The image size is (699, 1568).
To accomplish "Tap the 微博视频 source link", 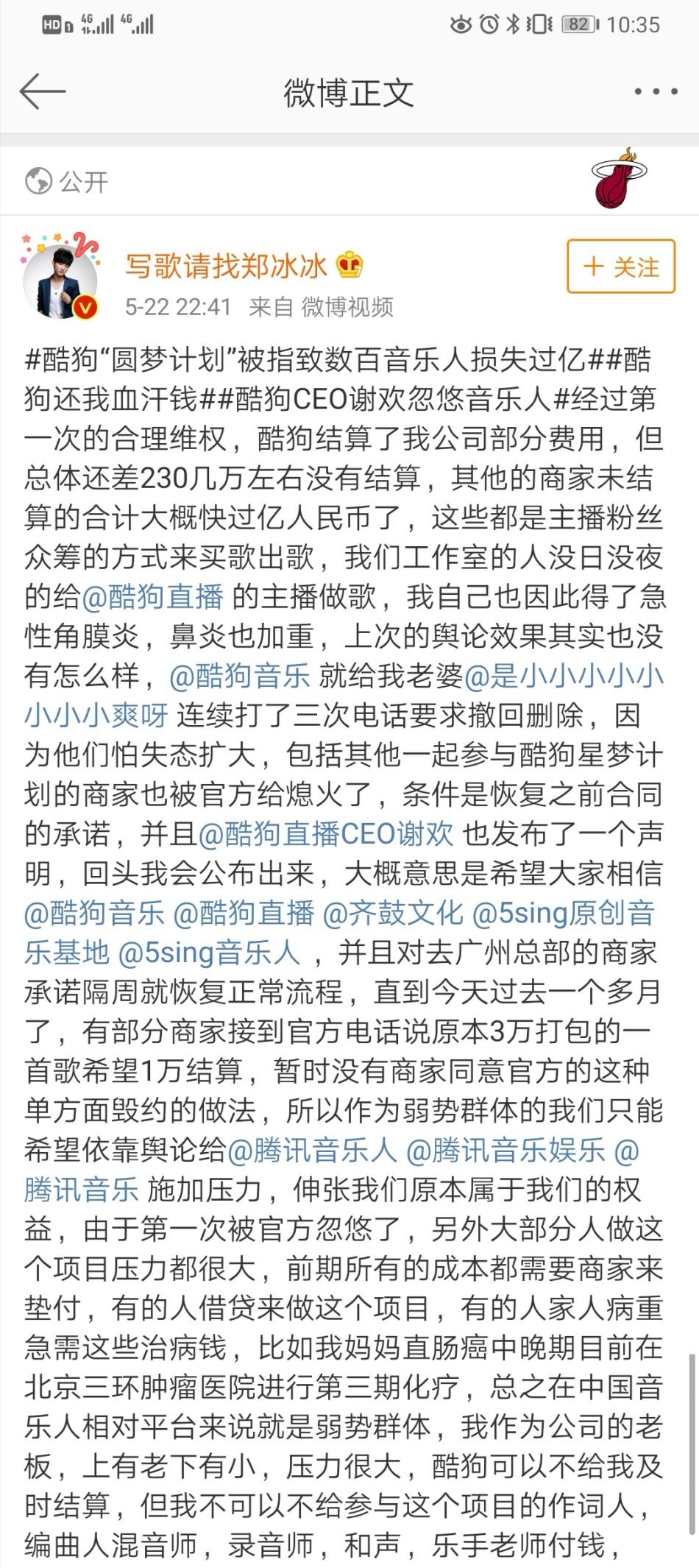I will pos(347,306).
